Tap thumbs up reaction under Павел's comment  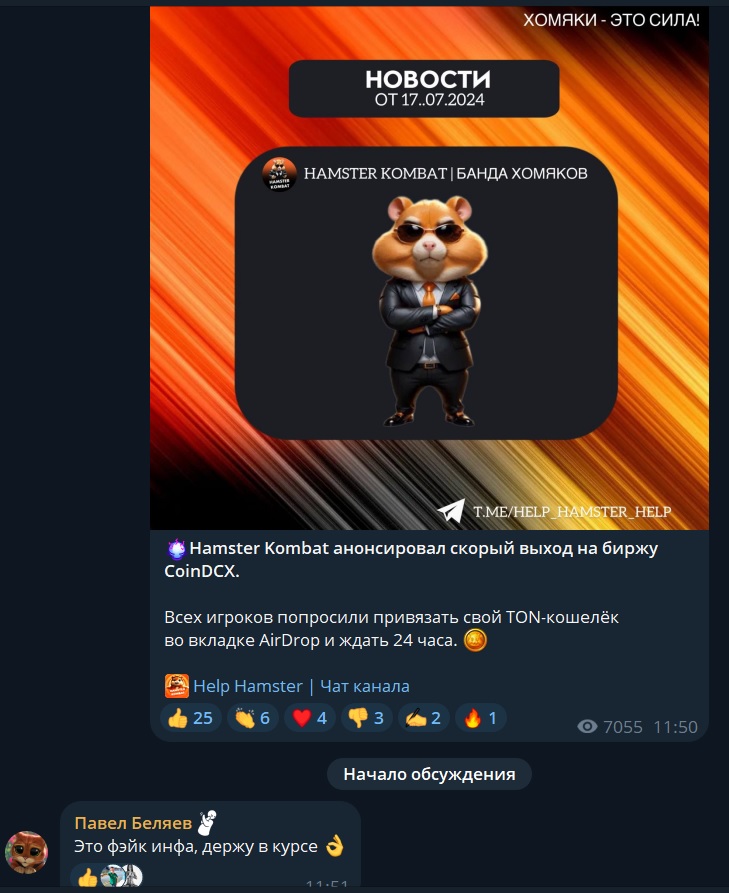88,878
